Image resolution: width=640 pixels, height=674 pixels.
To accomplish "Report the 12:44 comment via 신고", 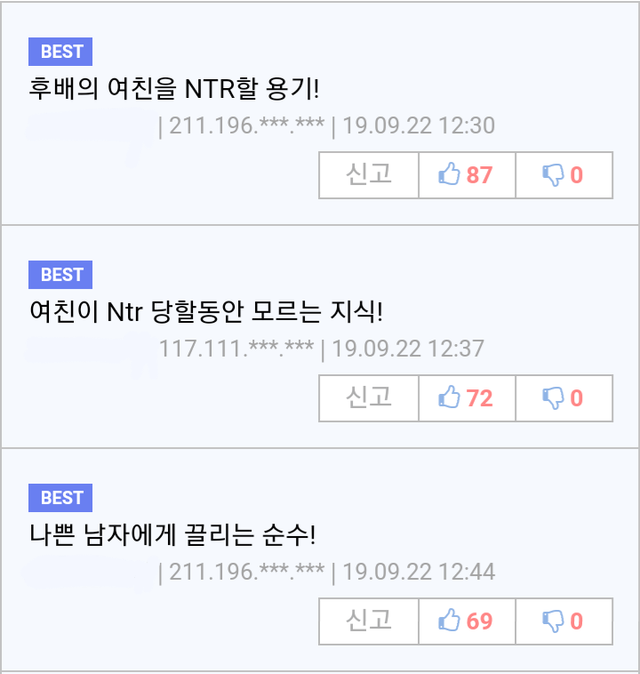I will pyautogui.click(x=369, y=621).
